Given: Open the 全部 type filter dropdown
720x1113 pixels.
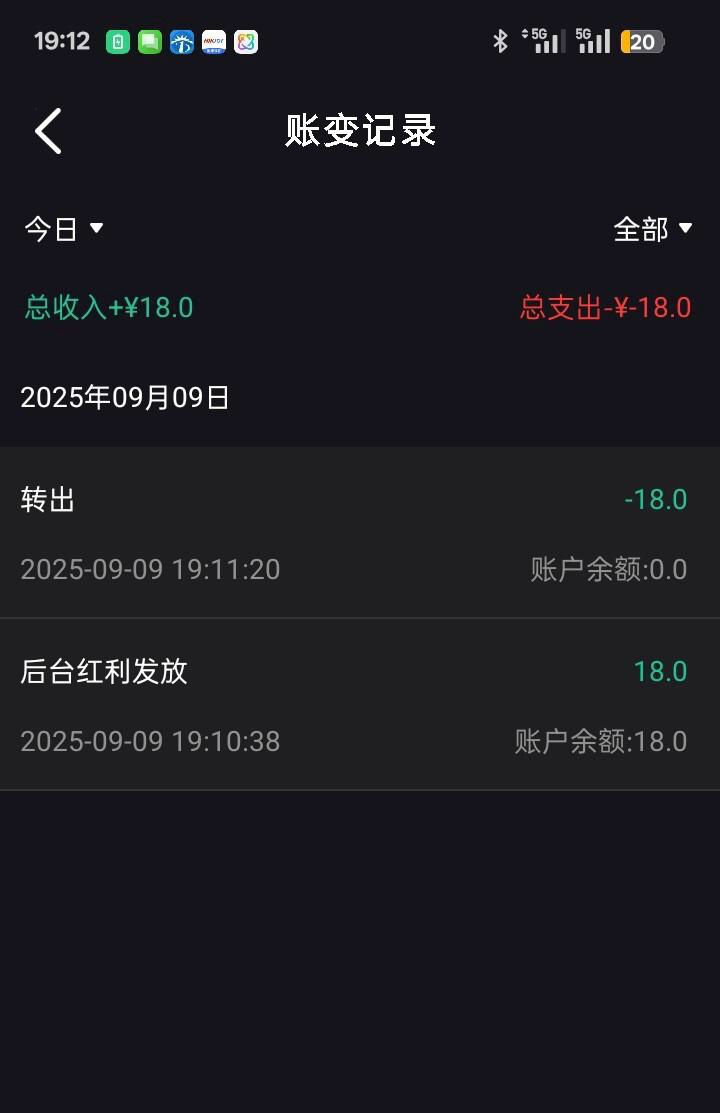Looking at the screenshot, I should pyautogui.click(x=653, y=229).
